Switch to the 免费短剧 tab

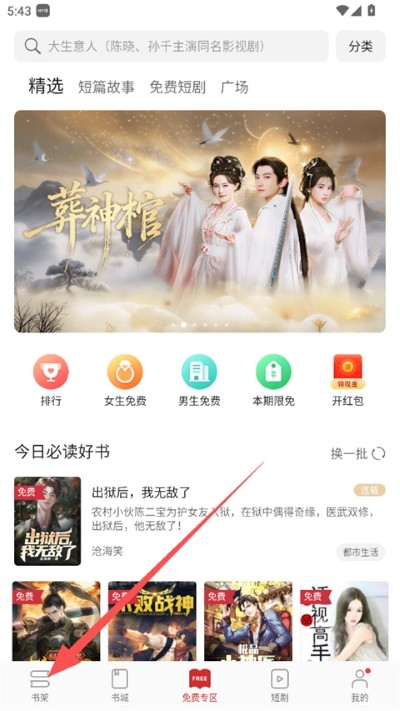coord(177,87)
